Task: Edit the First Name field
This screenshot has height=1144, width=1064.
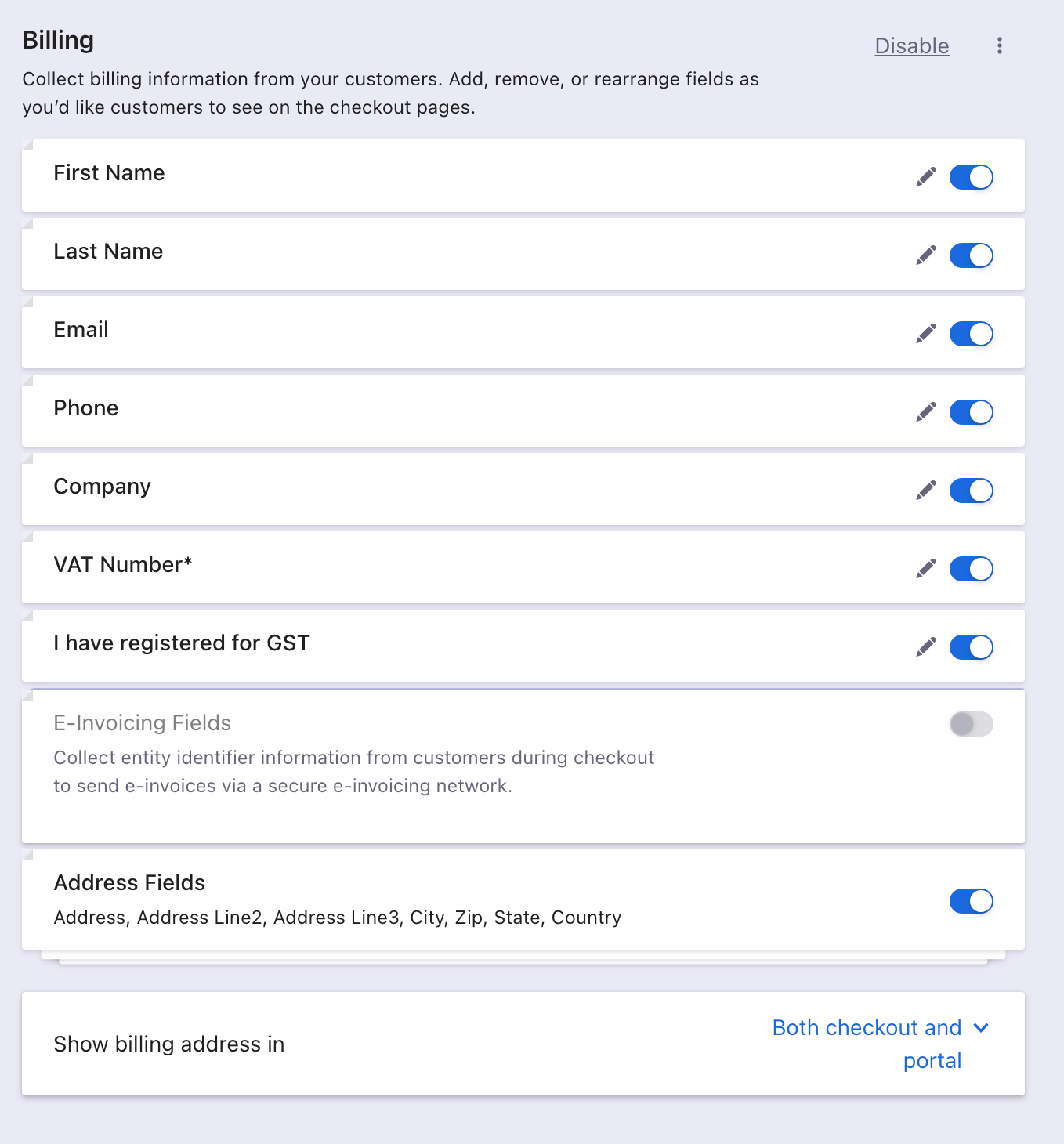Action: point(925,177)
